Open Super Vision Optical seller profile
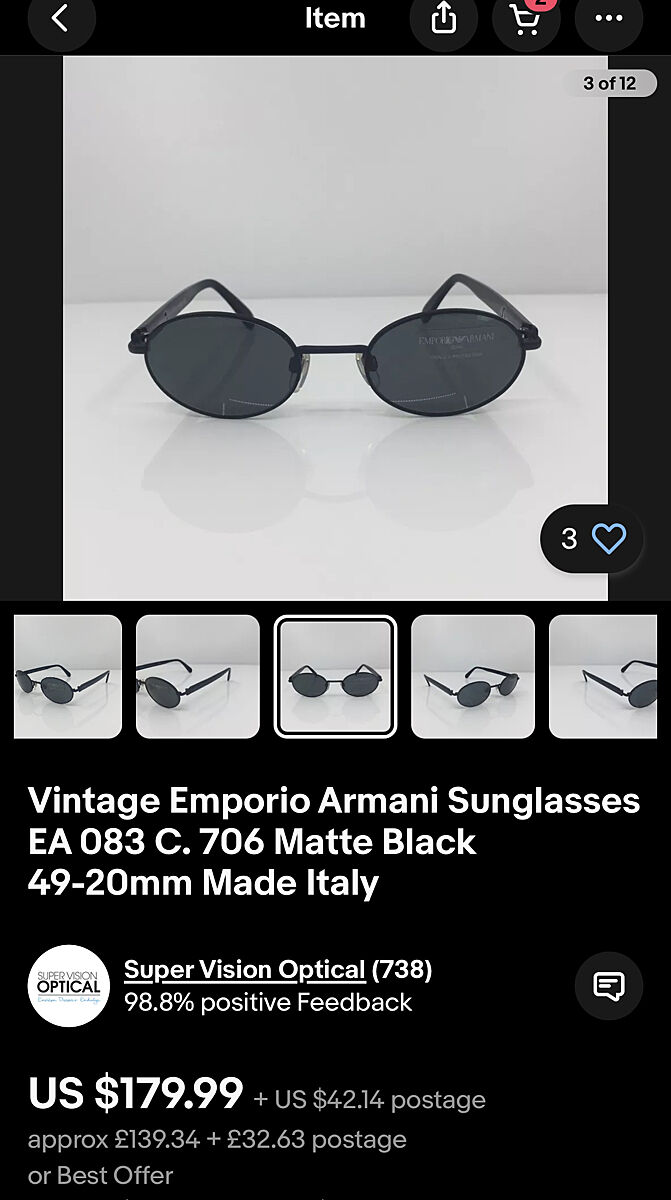Image resolution: width=671 pixels, height=1200 pixels. [244, 969]
